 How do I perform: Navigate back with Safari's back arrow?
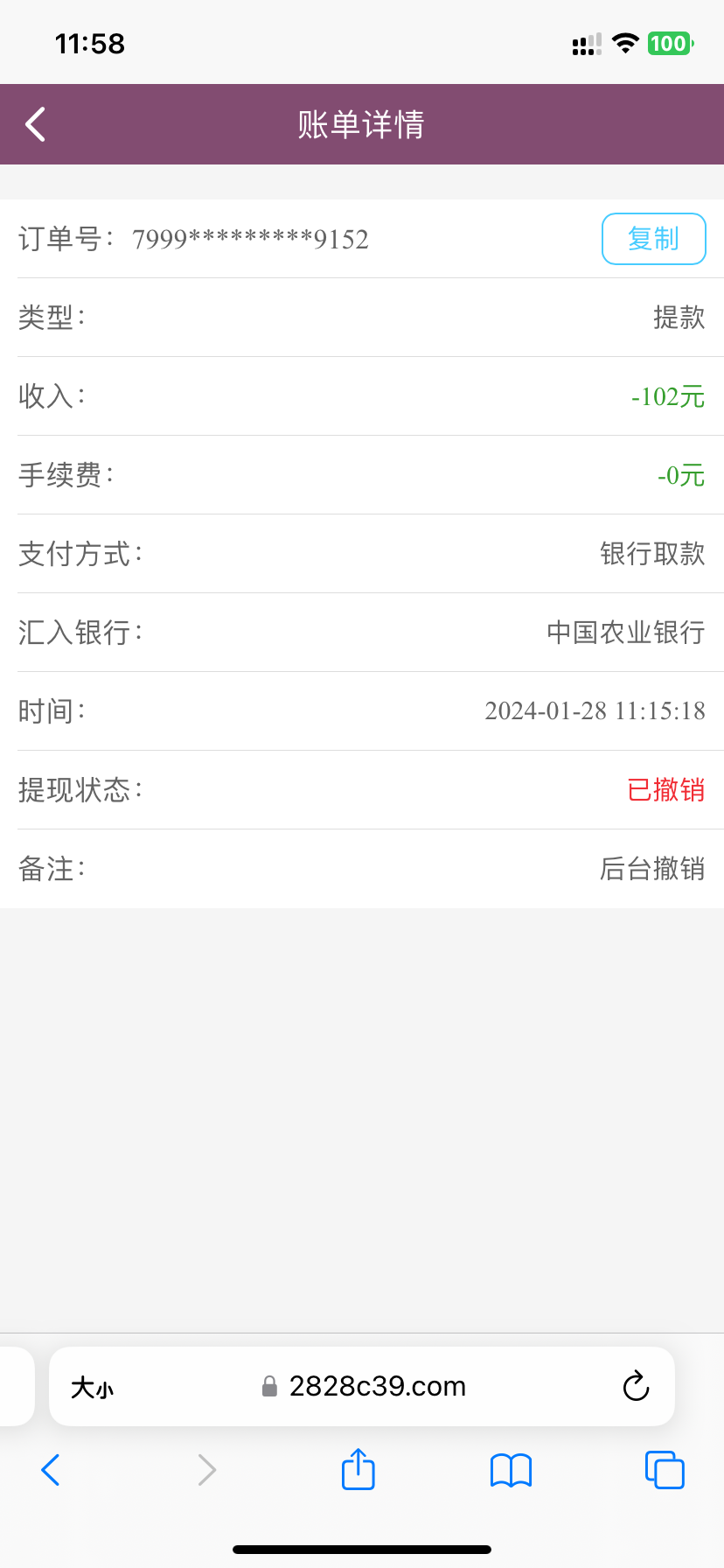click(50, 1469)
